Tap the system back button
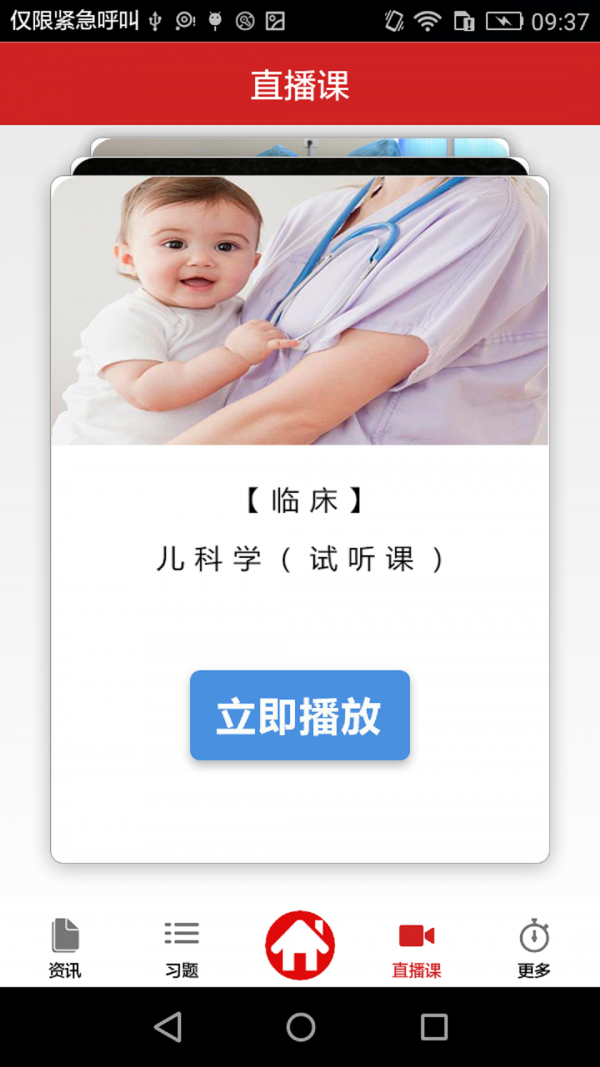 (168, 1027)
